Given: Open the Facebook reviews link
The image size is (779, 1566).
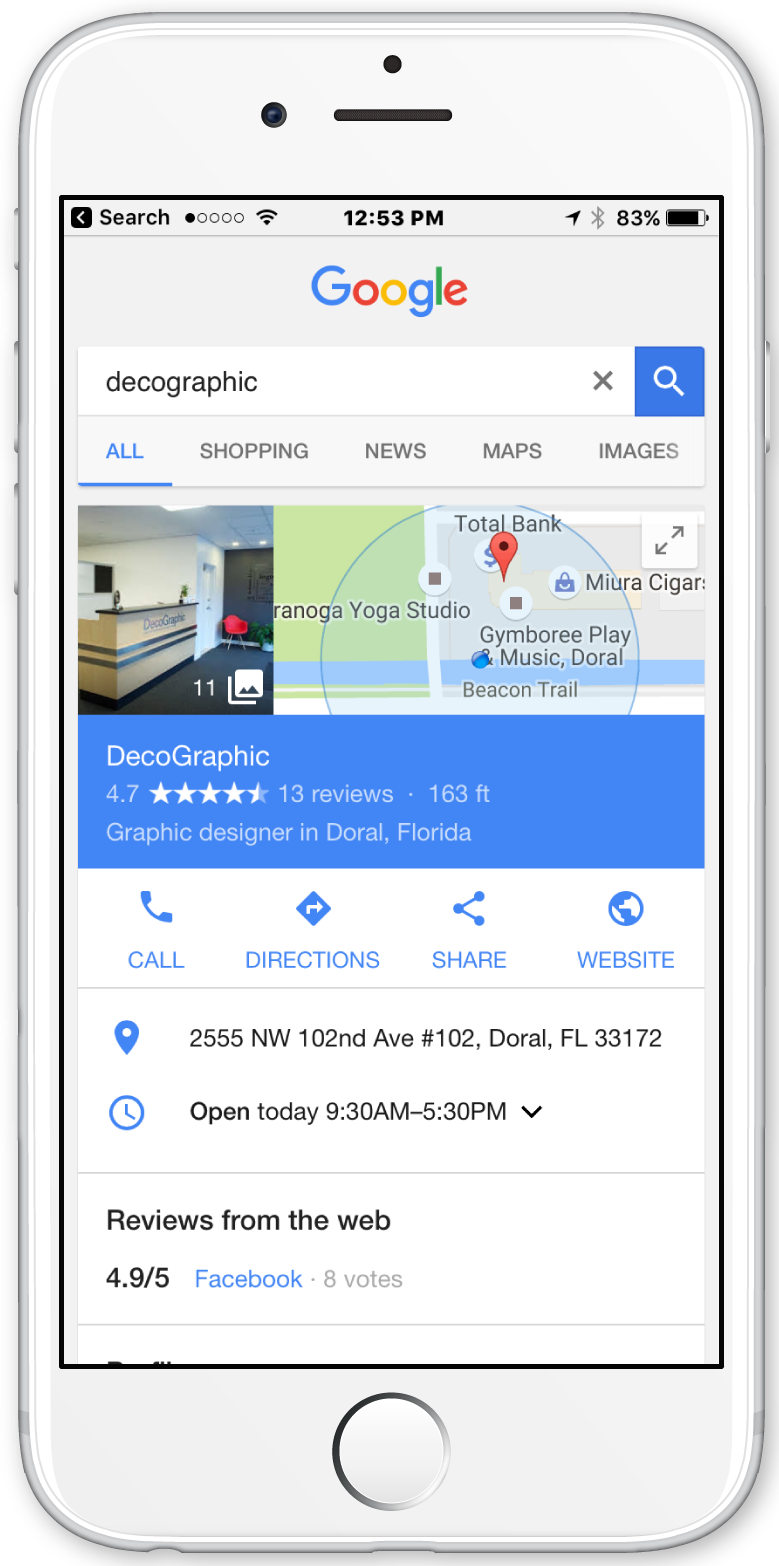Looking at the screenshot, I should pos(248,1279).
